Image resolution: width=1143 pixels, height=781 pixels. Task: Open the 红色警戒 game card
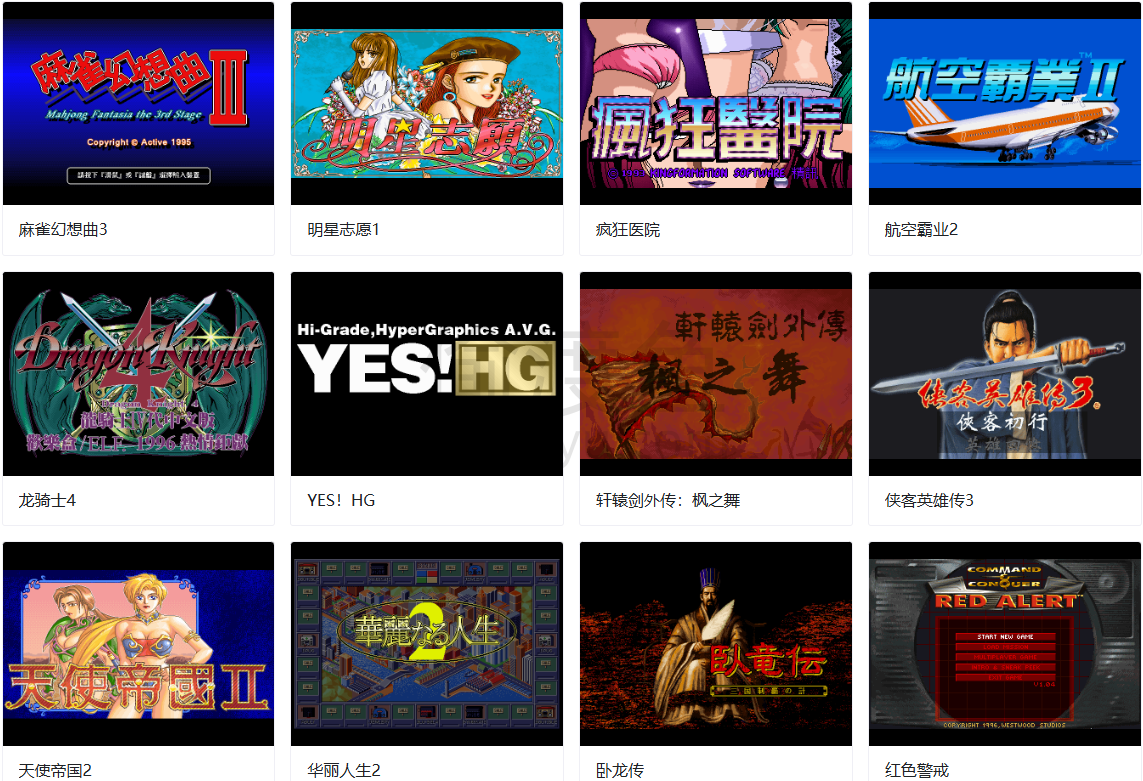(x=1004, y=644)
